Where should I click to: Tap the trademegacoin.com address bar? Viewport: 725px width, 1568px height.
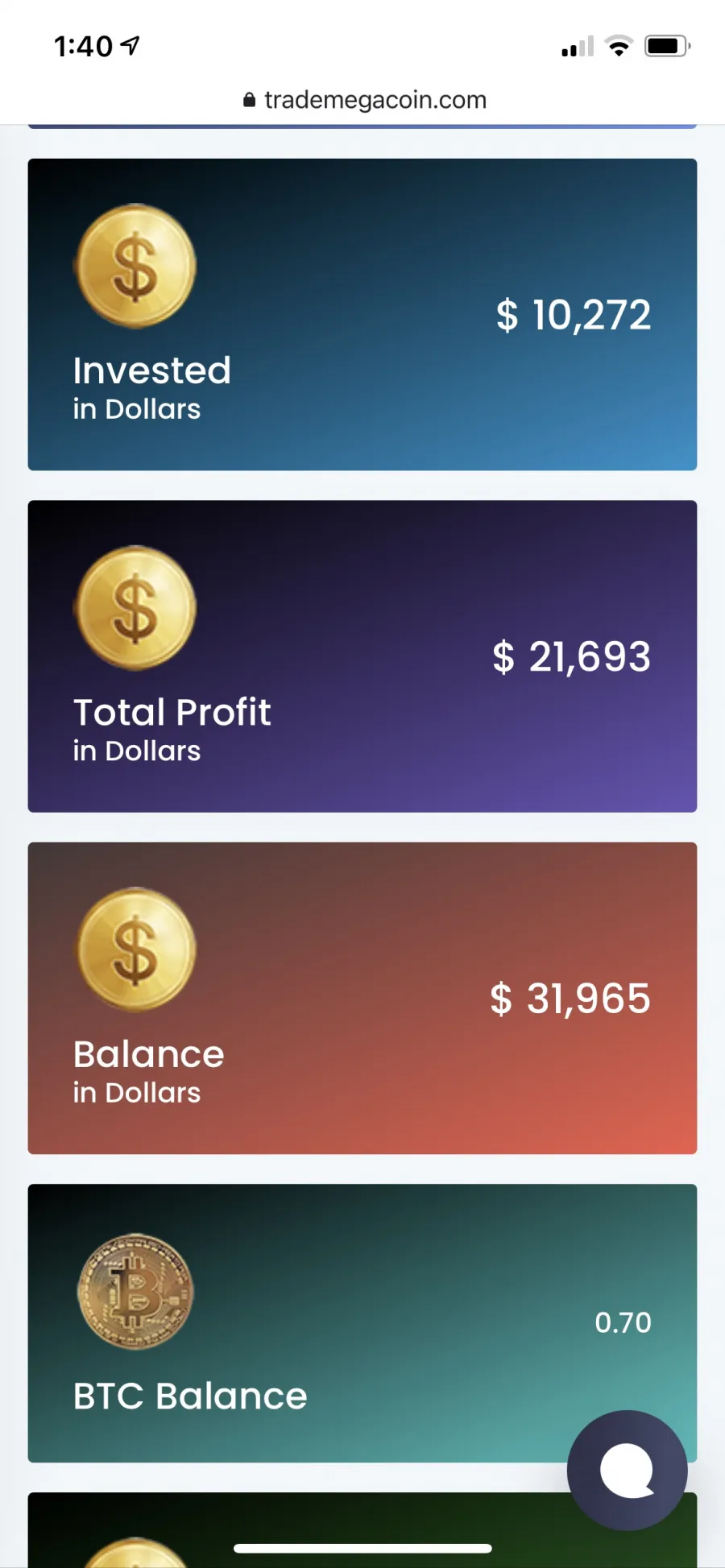coord(365,100)
